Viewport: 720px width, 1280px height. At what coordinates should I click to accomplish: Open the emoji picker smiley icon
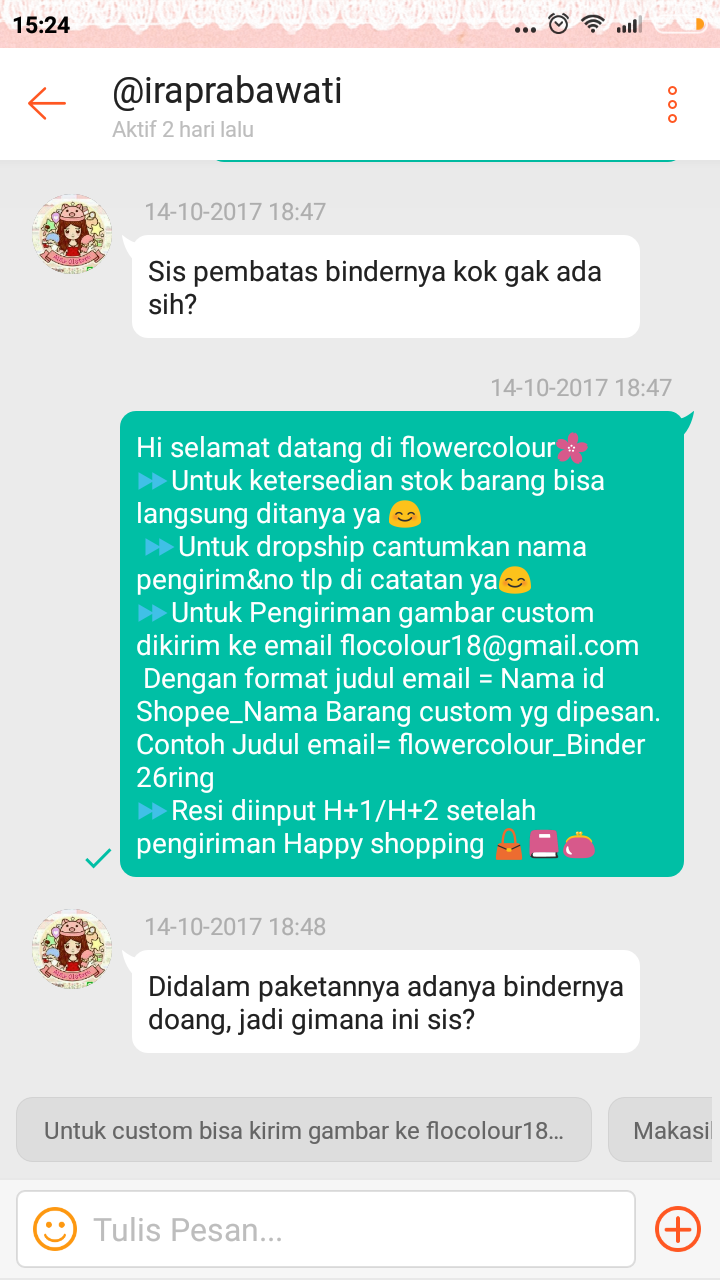tap(55, 1229)
